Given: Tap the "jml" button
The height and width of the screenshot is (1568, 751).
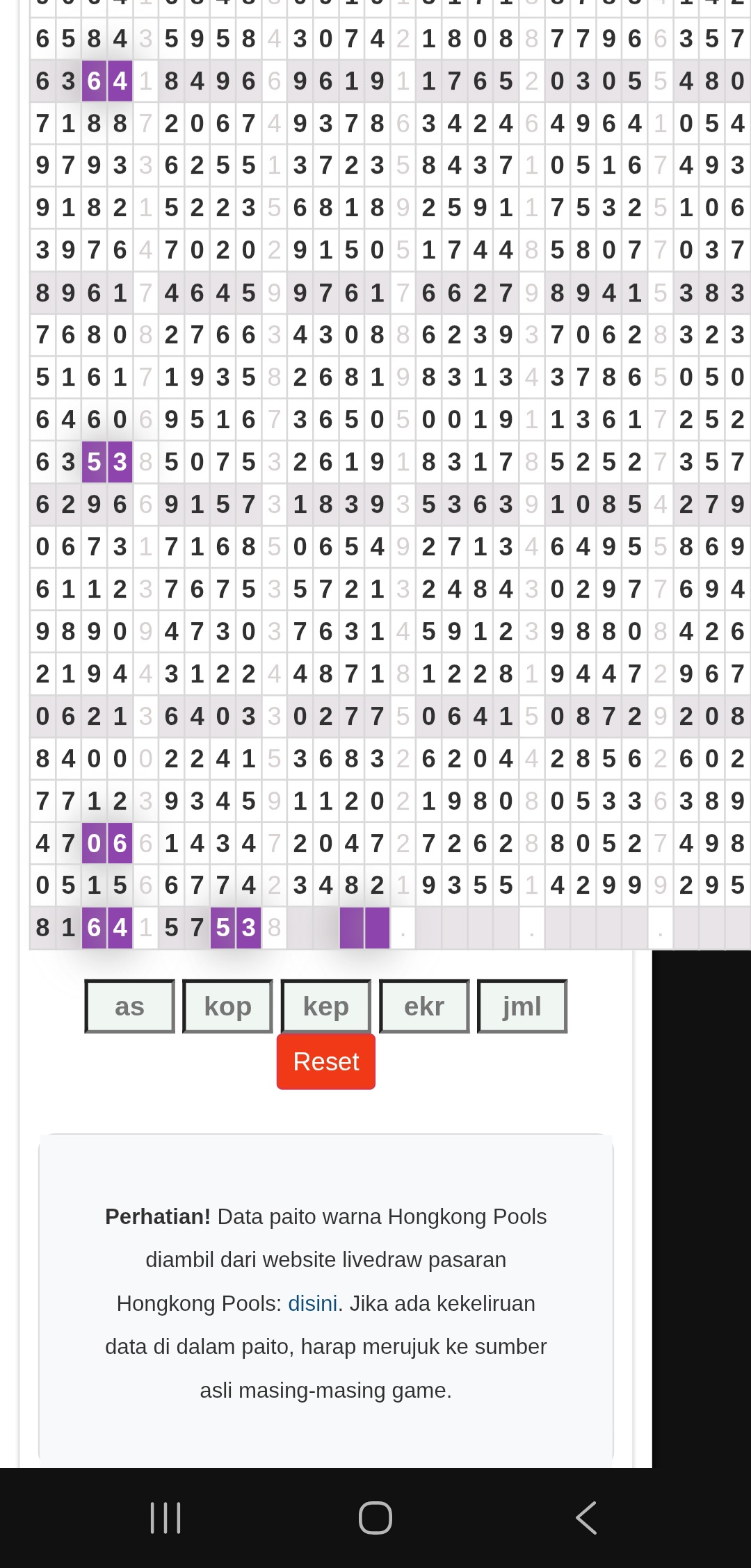Looking at the screenshot, I should click(522, 1006).
